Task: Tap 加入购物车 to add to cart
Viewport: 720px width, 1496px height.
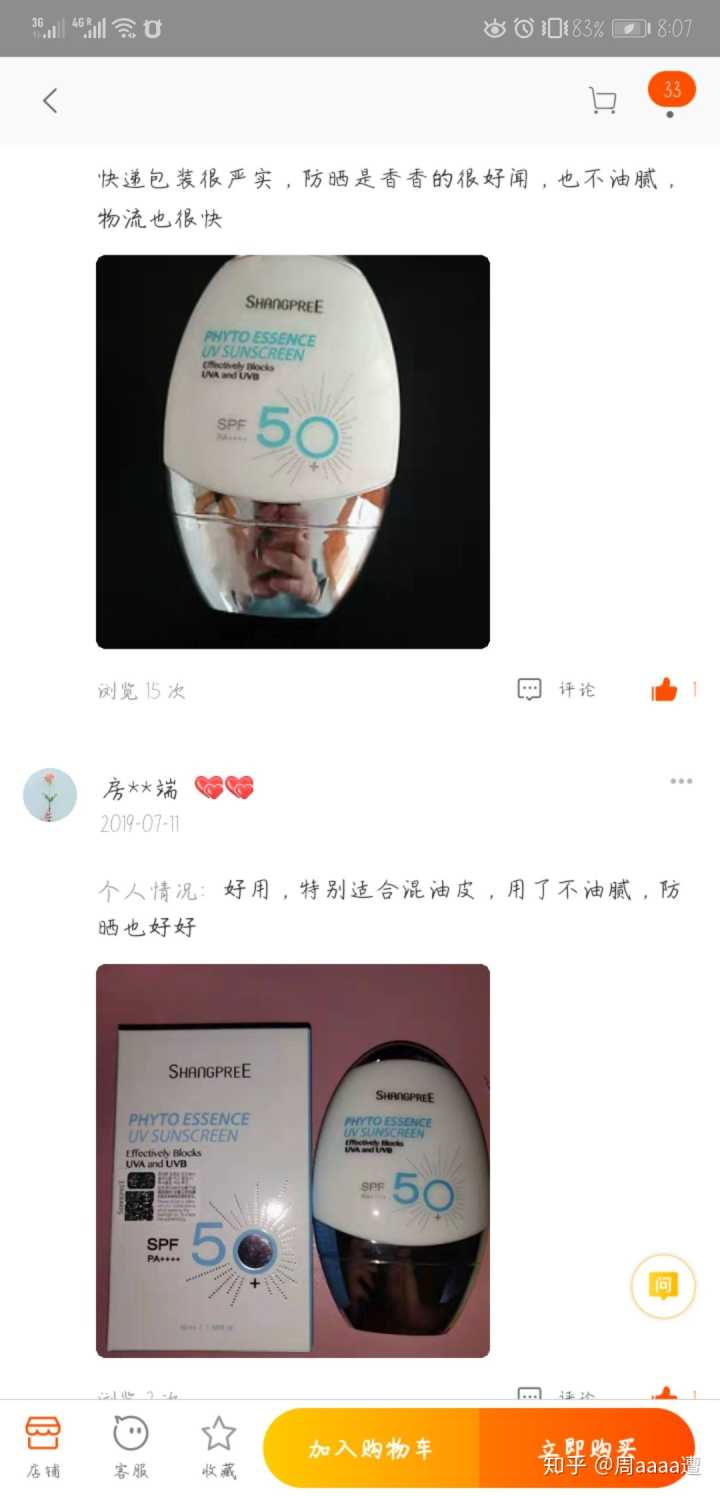Action: (371, 1448)
